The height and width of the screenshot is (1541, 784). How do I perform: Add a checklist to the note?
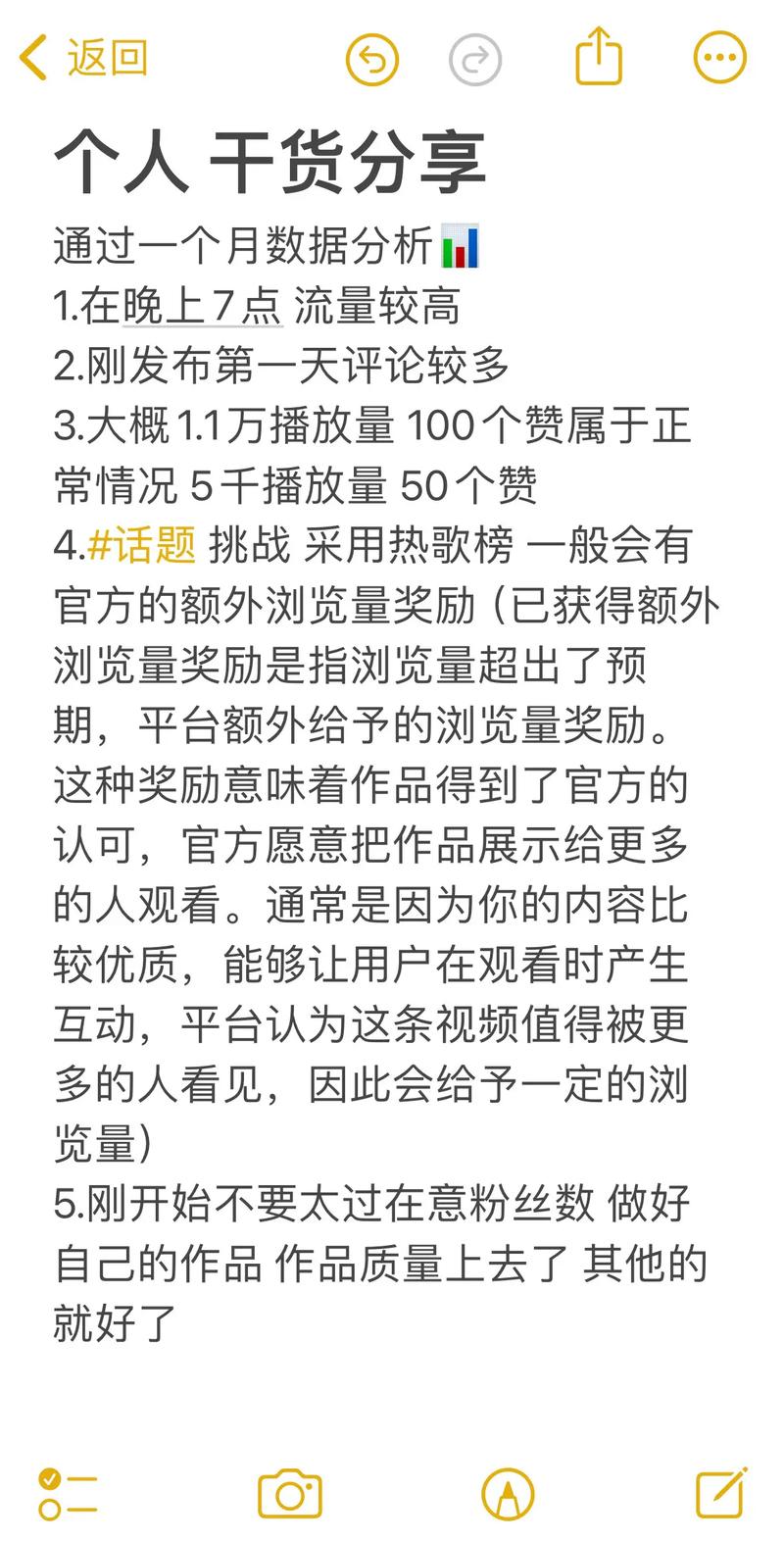(x=68, y=1495)
